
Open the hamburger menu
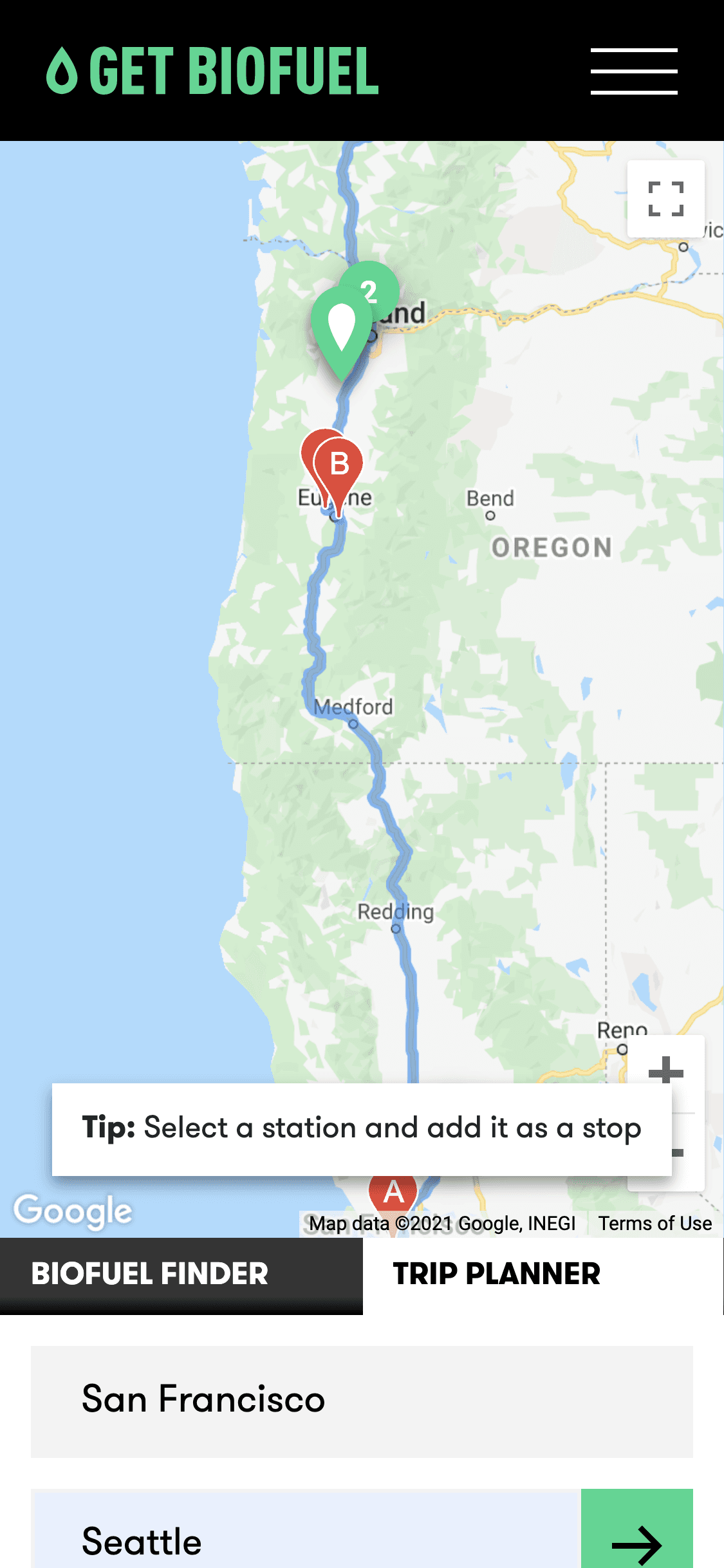point(634,71)
